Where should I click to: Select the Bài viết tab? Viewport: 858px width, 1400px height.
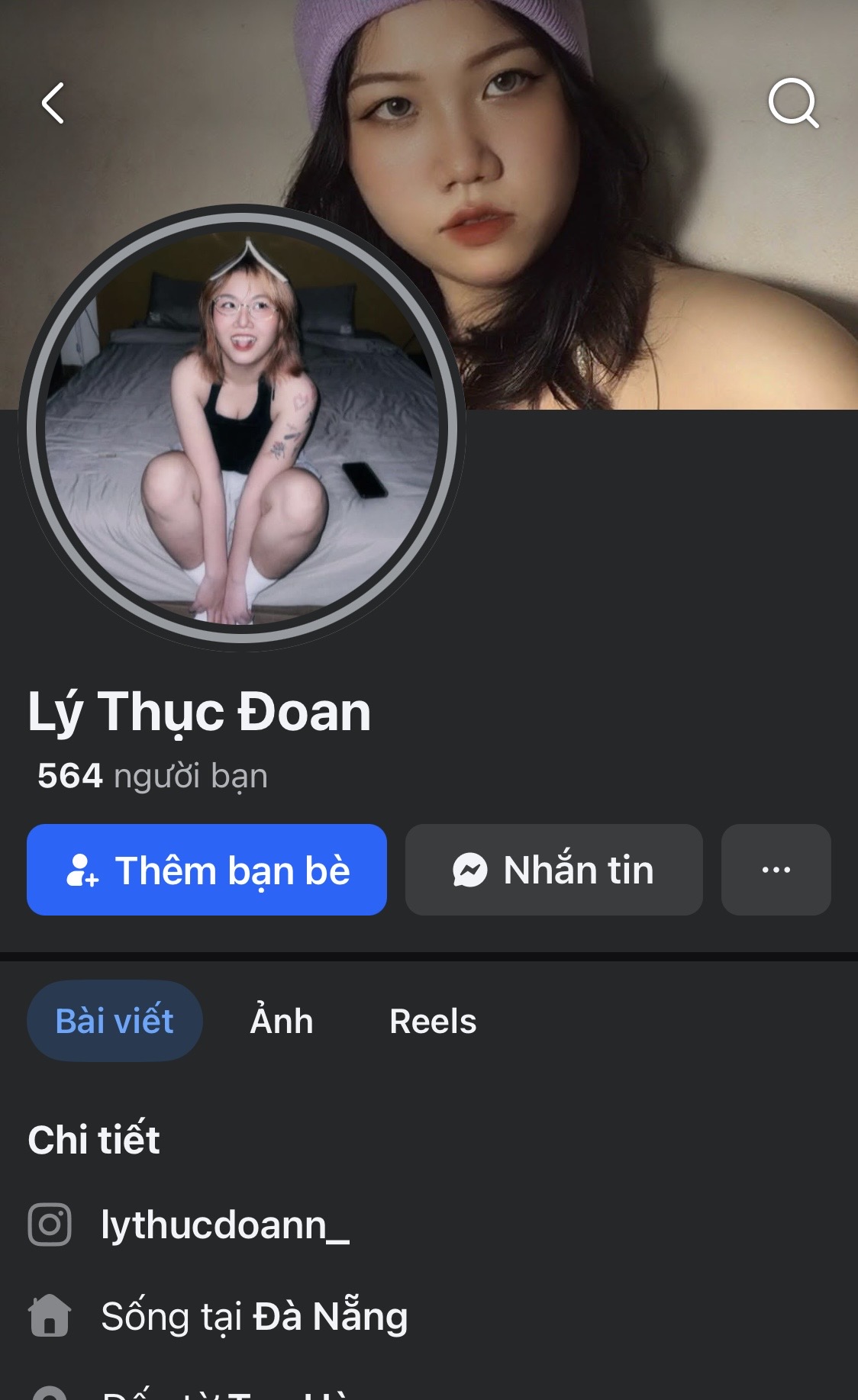[x=115, y=1021]
